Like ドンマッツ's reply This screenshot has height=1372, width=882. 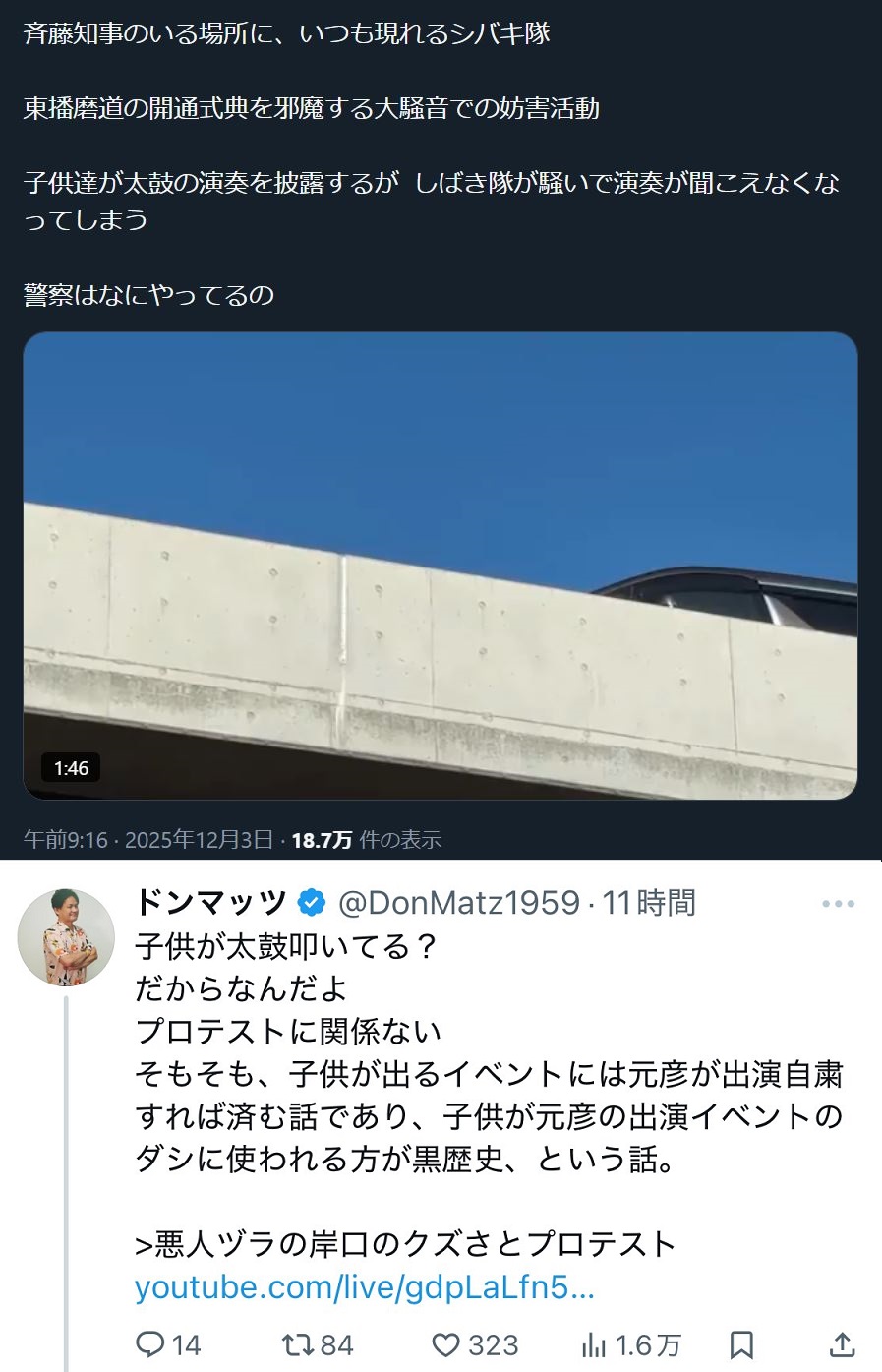447,1344
